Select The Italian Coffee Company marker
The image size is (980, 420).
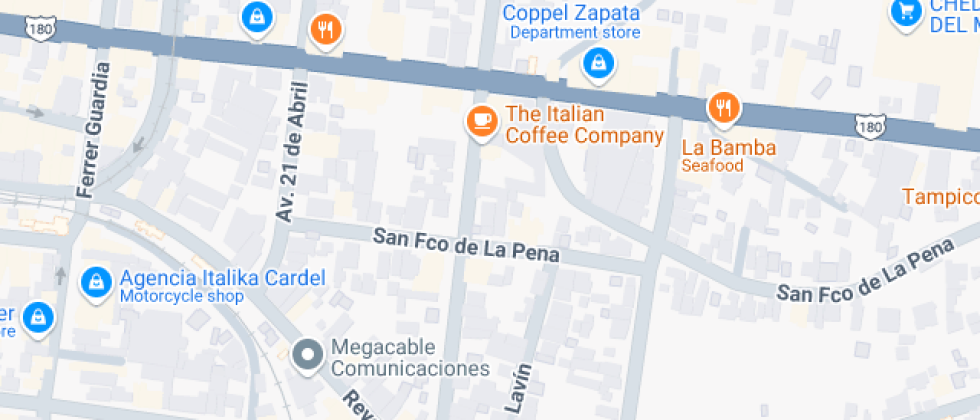[483, 122]
